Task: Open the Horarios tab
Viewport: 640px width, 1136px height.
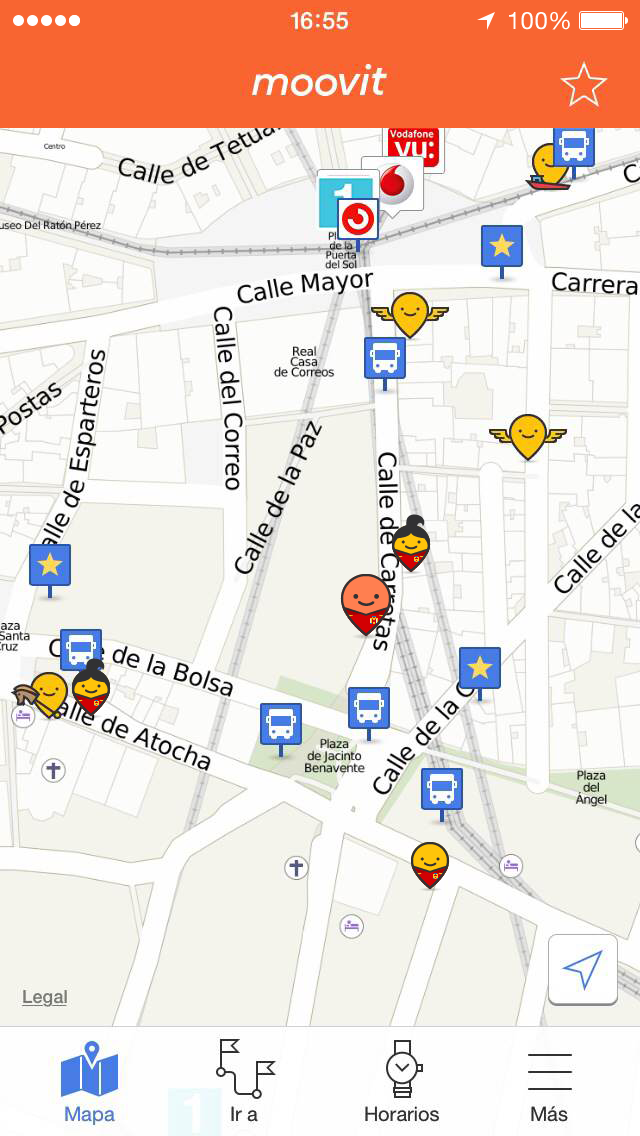Action: point(402,1081)
